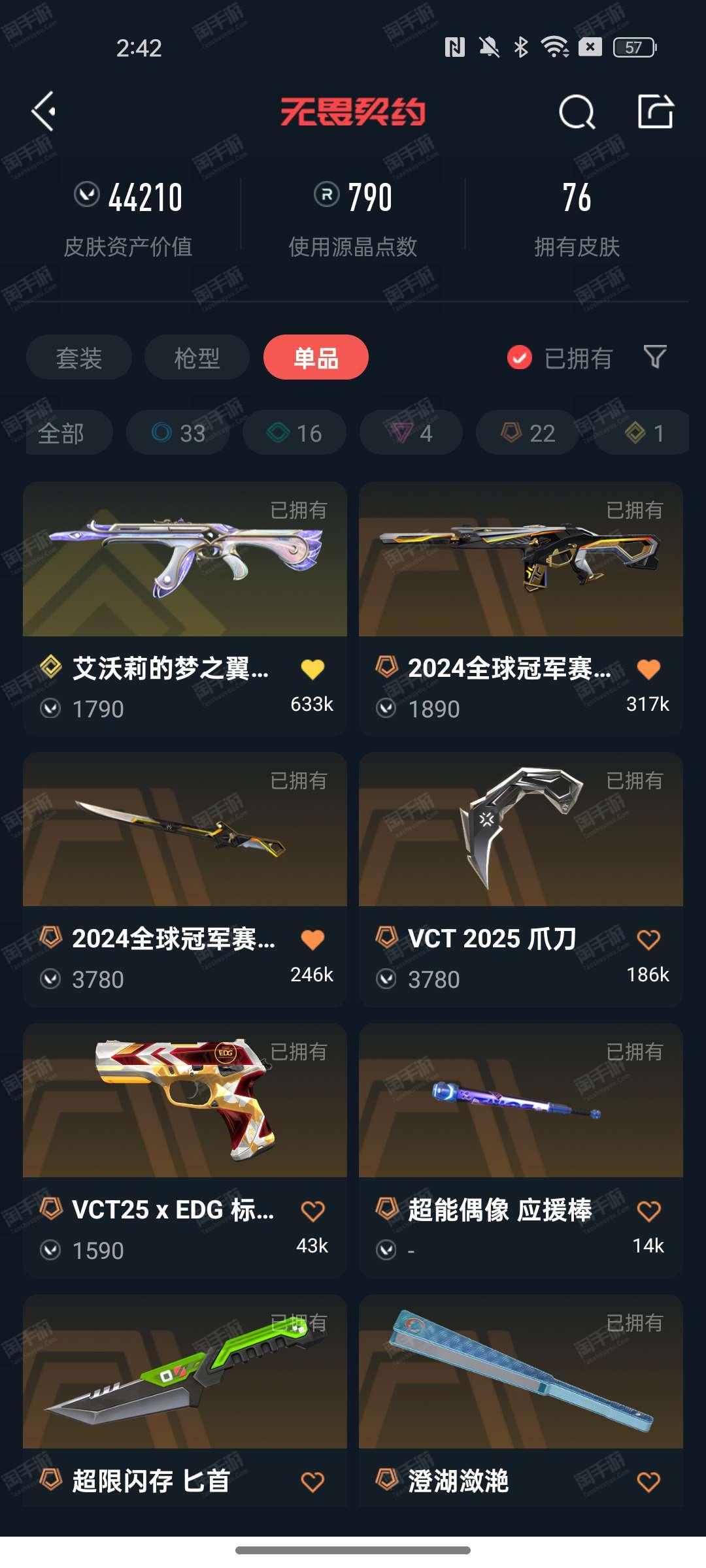Image resolution: width=706 pixels, height=1568 pixels.
Task: Go back using the top-left arrow
Action: coord(44,111)
